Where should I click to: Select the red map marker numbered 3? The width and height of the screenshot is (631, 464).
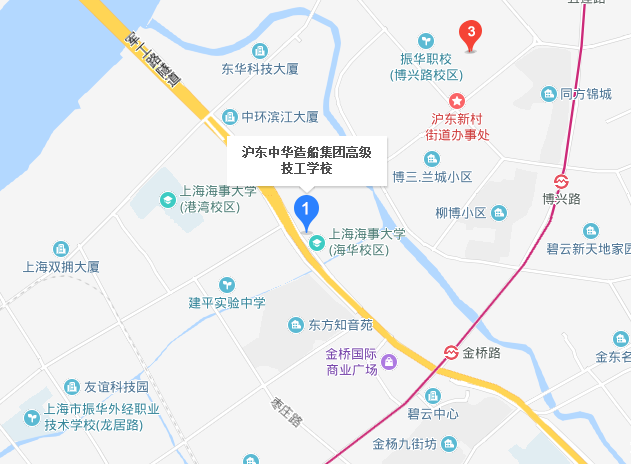click(472, 33)
